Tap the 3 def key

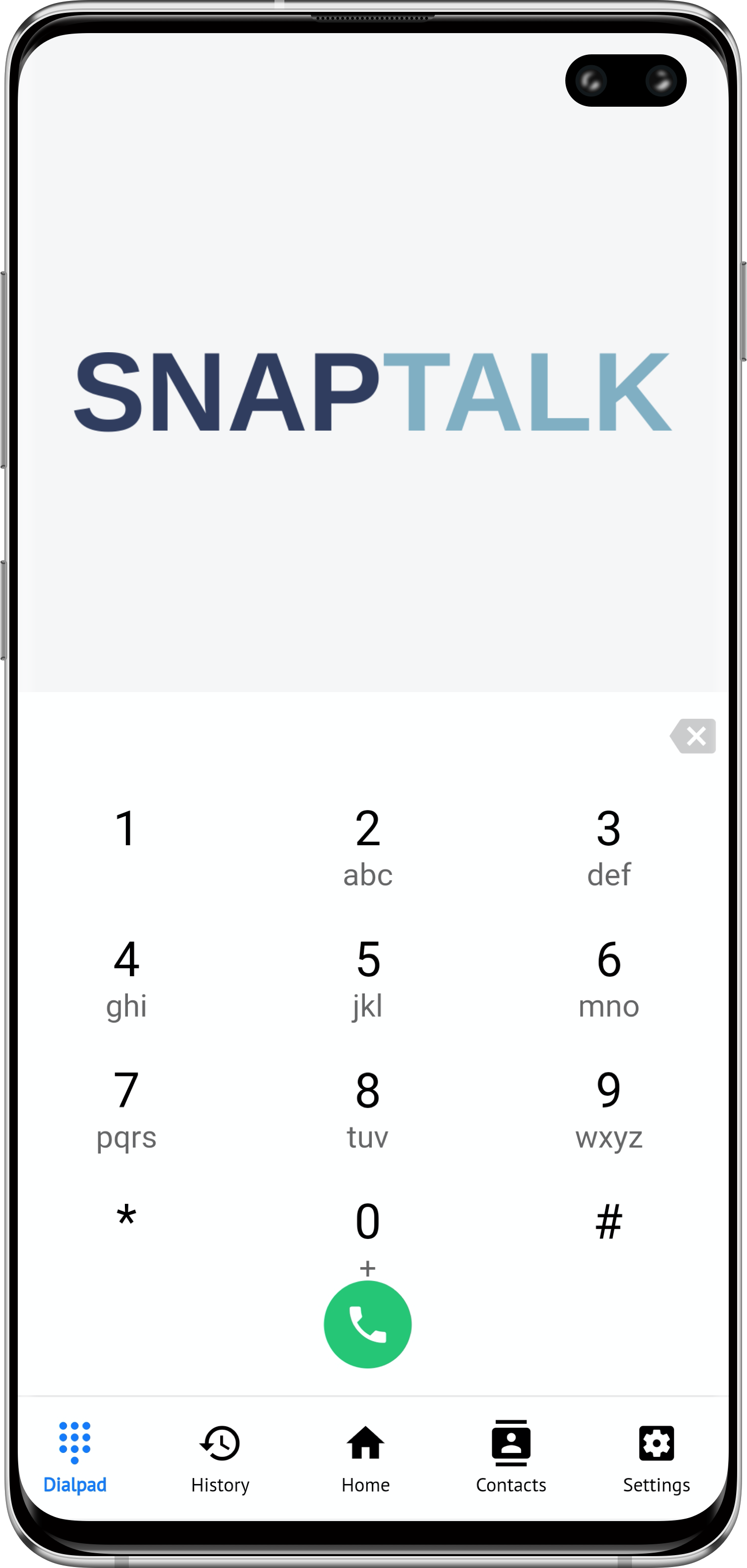pyautogui.click(x=608, y=847)
